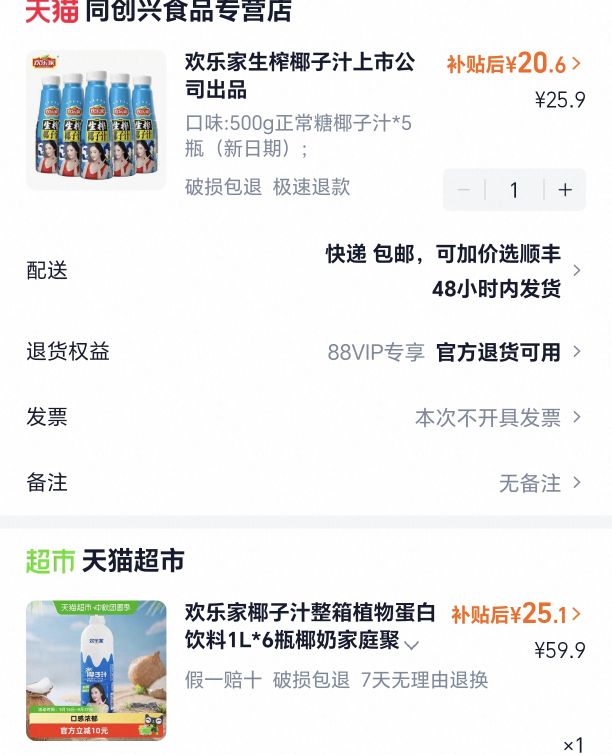
Task: Expand the 欢乐家椰子汁整箱 product title chevron
Action: tap(412, 644)
